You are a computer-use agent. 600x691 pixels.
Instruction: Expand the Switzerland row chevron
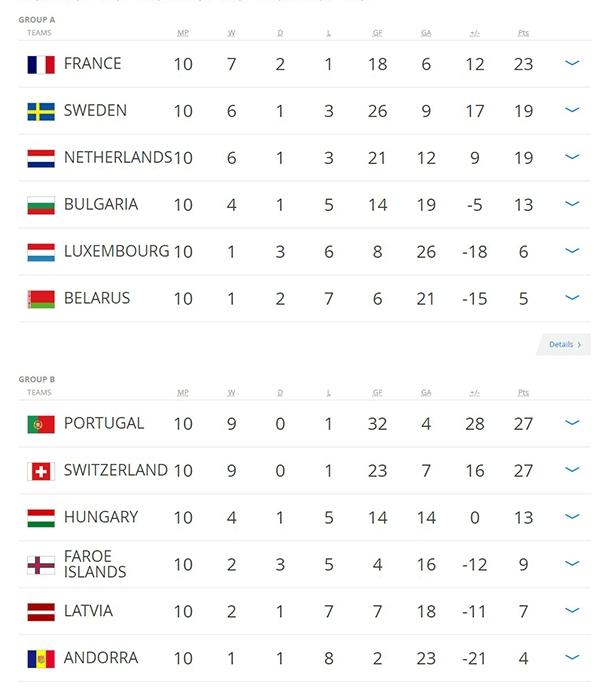pyautogui.click(x=573, y=470)
